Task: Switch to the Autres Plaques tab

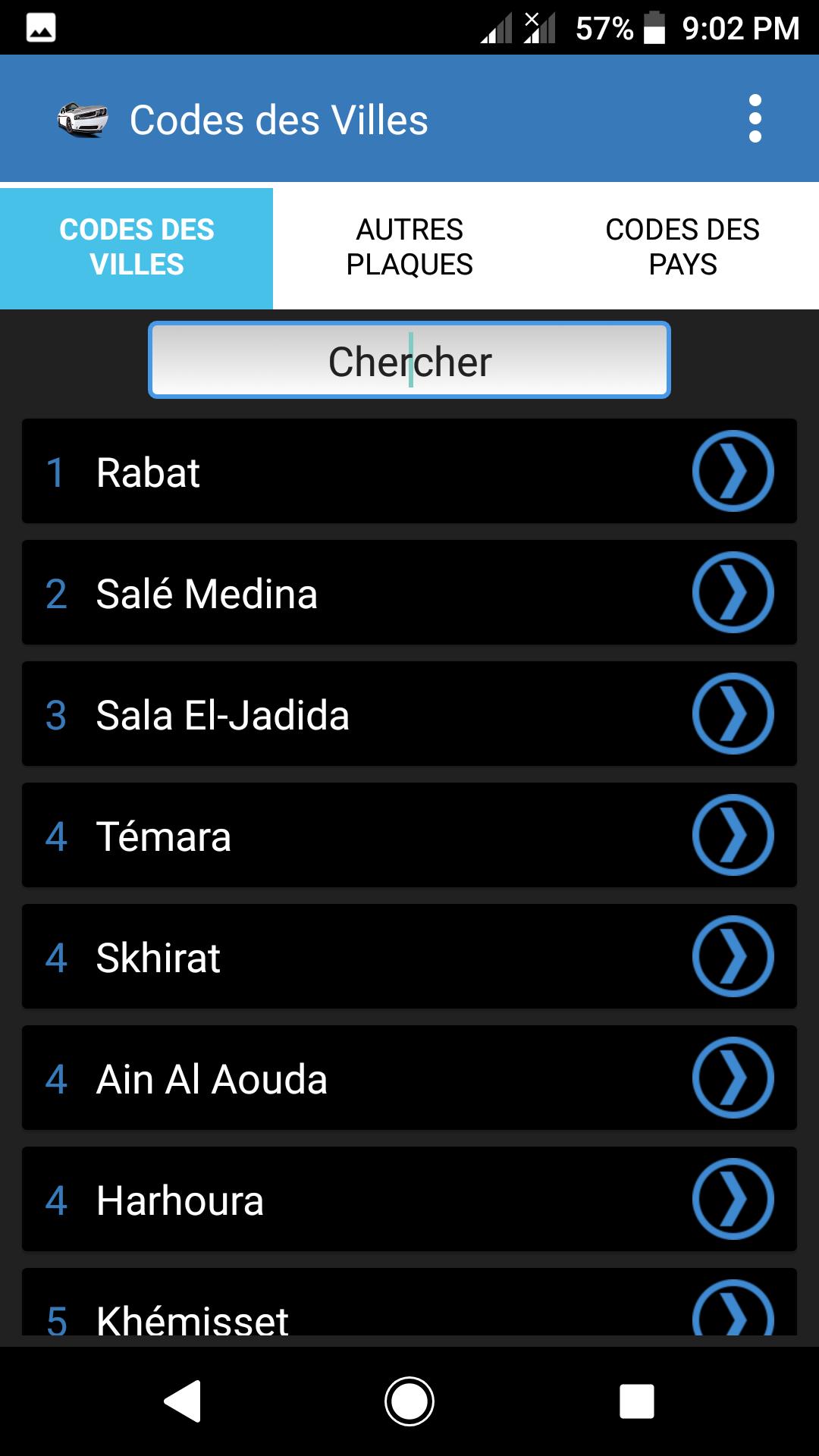Action: 409,247
